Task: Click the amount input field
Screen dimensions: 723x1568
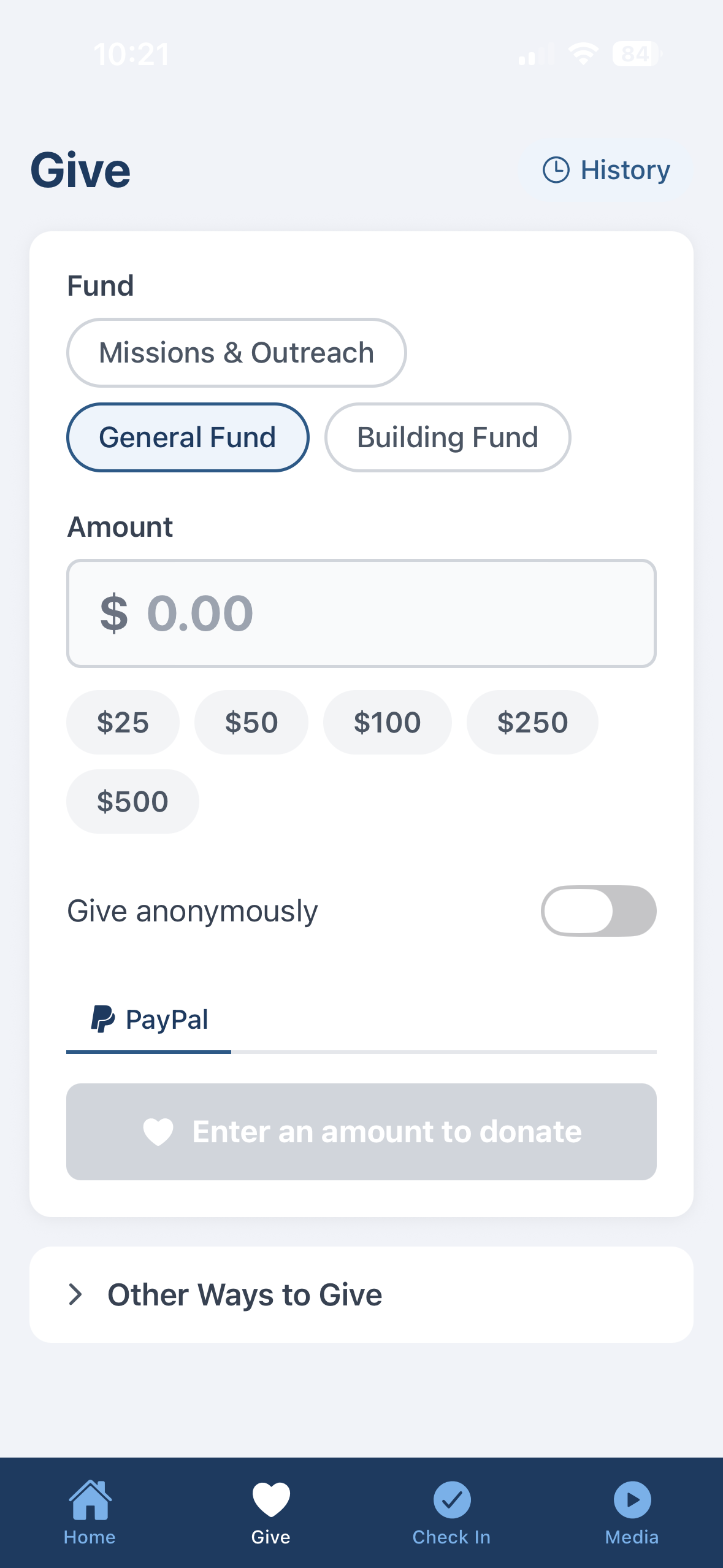Action: click(361, 612)
